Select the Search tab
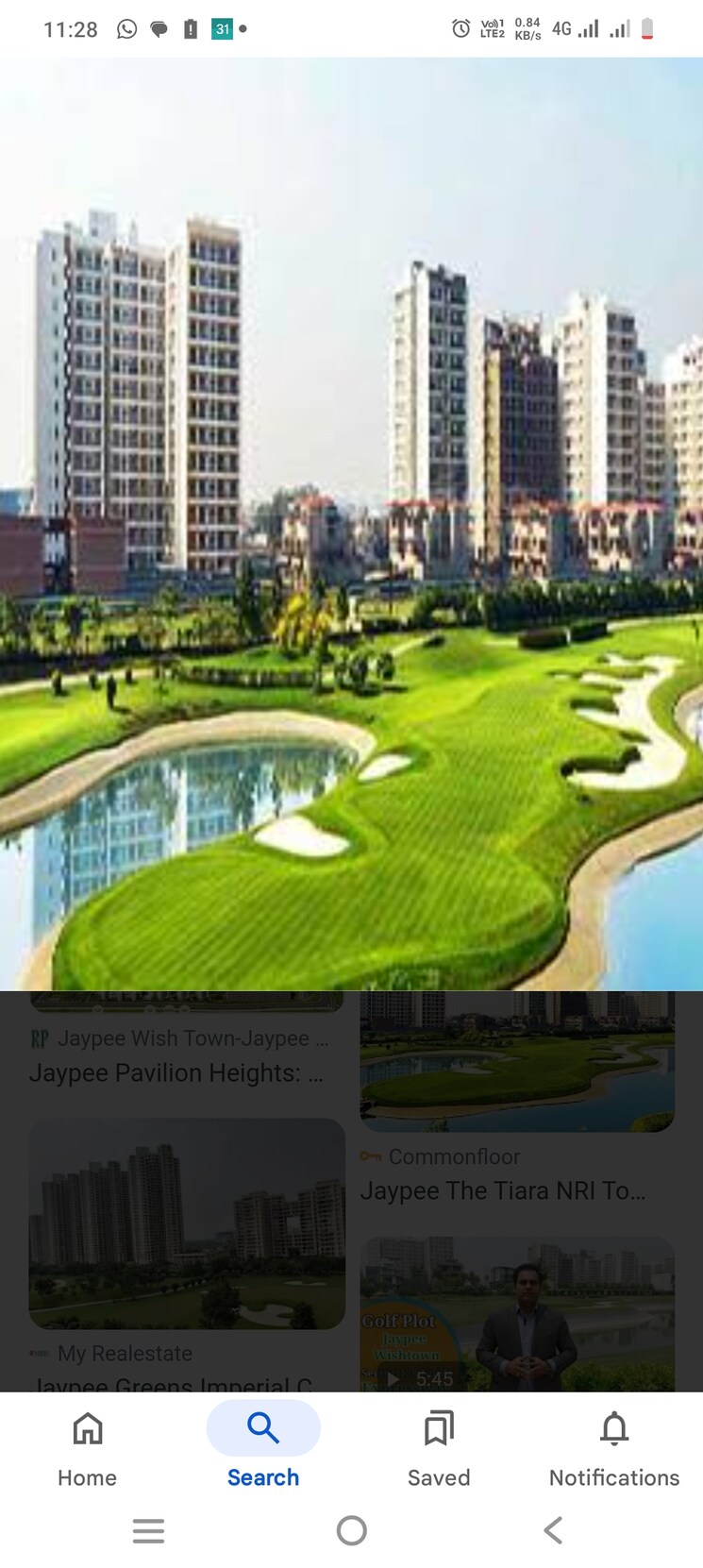Image resolution: width=703 pixels, height=1568 pixels. 263,1447
